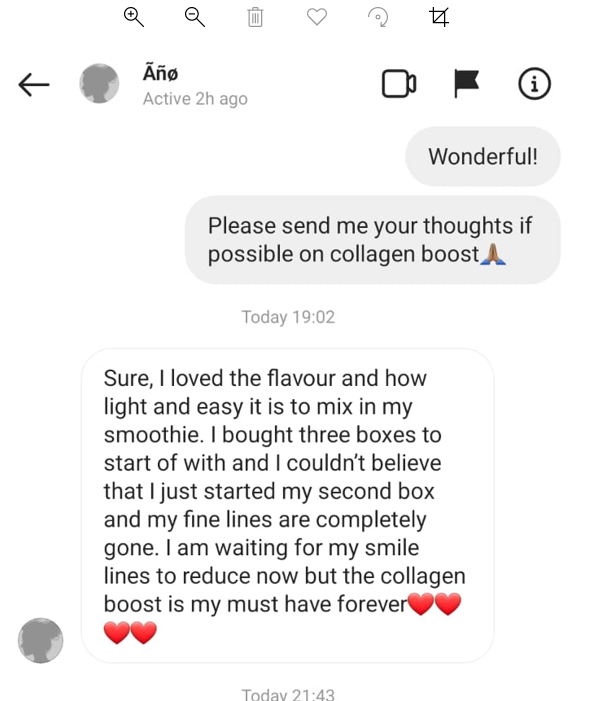Mark the image as favorite with the heart

pyautogui.click(x=317, y=16)
